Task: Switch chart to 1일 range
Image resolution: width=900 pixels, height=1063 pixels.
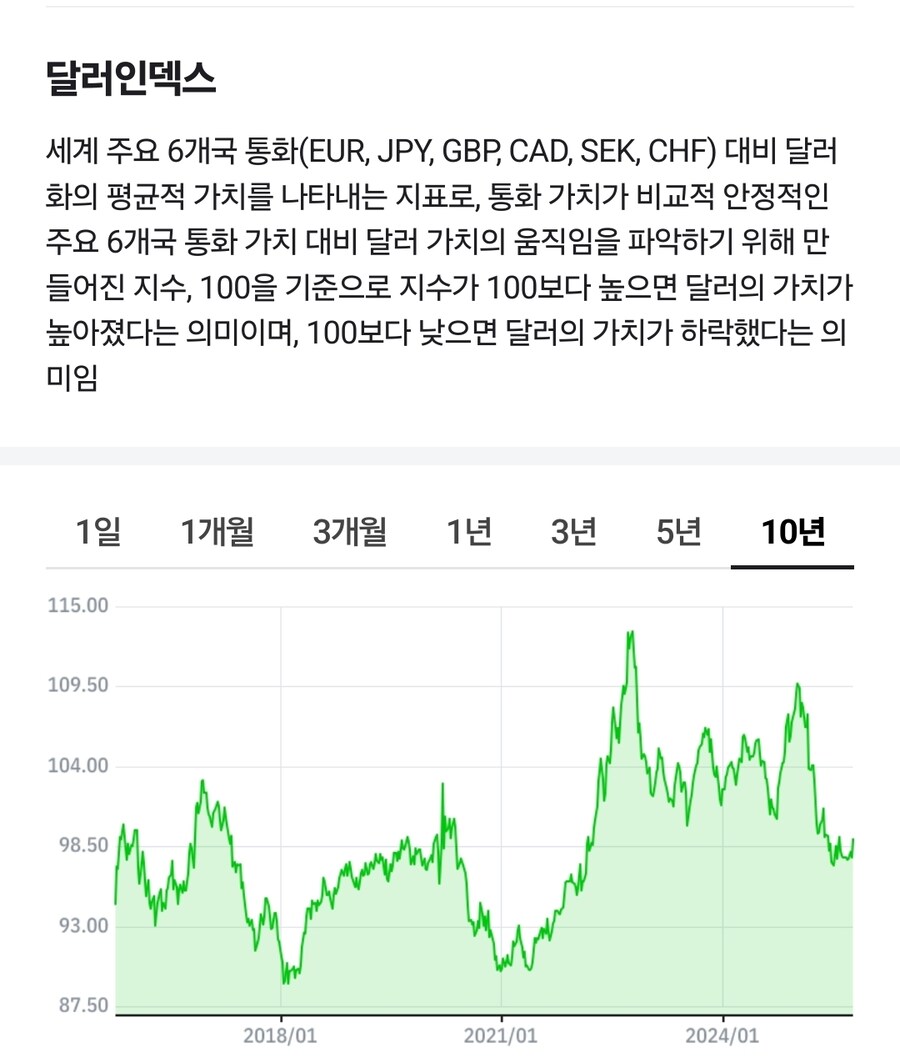Action: tap(98, 532)
